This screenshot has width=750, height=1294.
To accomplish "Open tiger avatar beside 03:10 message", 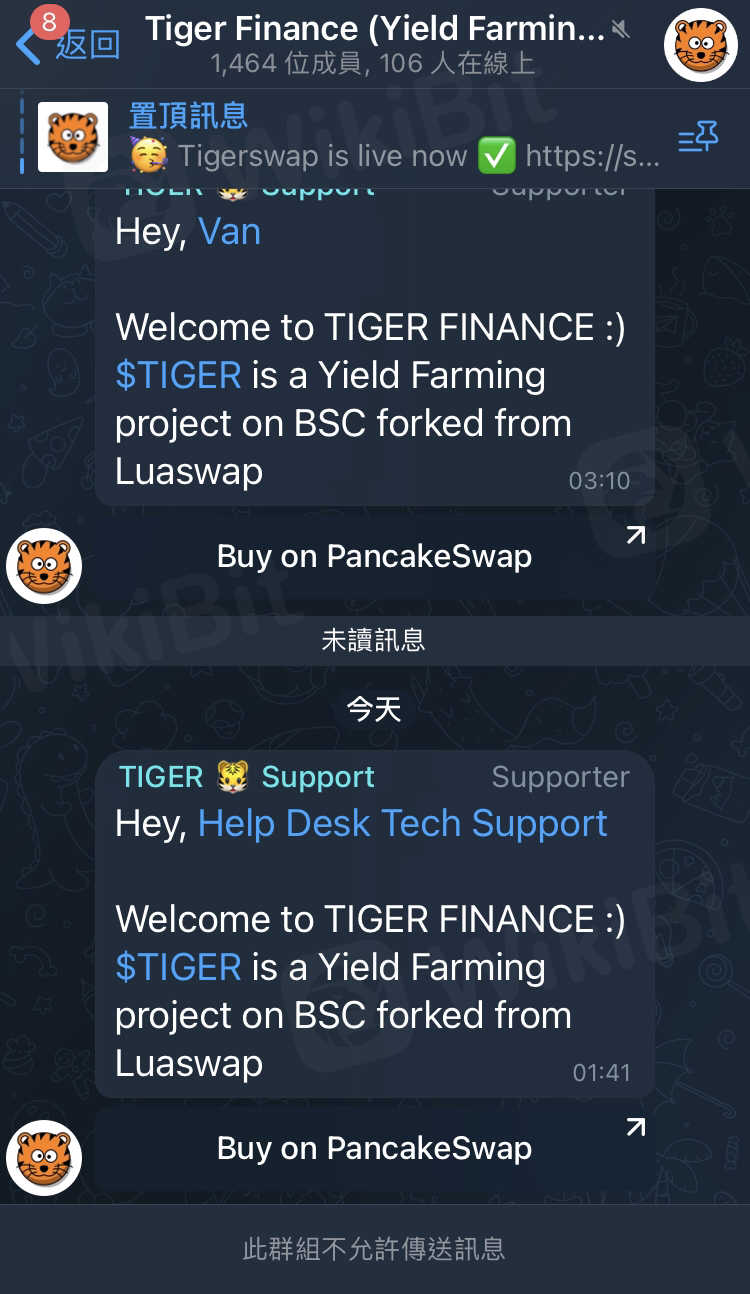I will pos(44,566).
